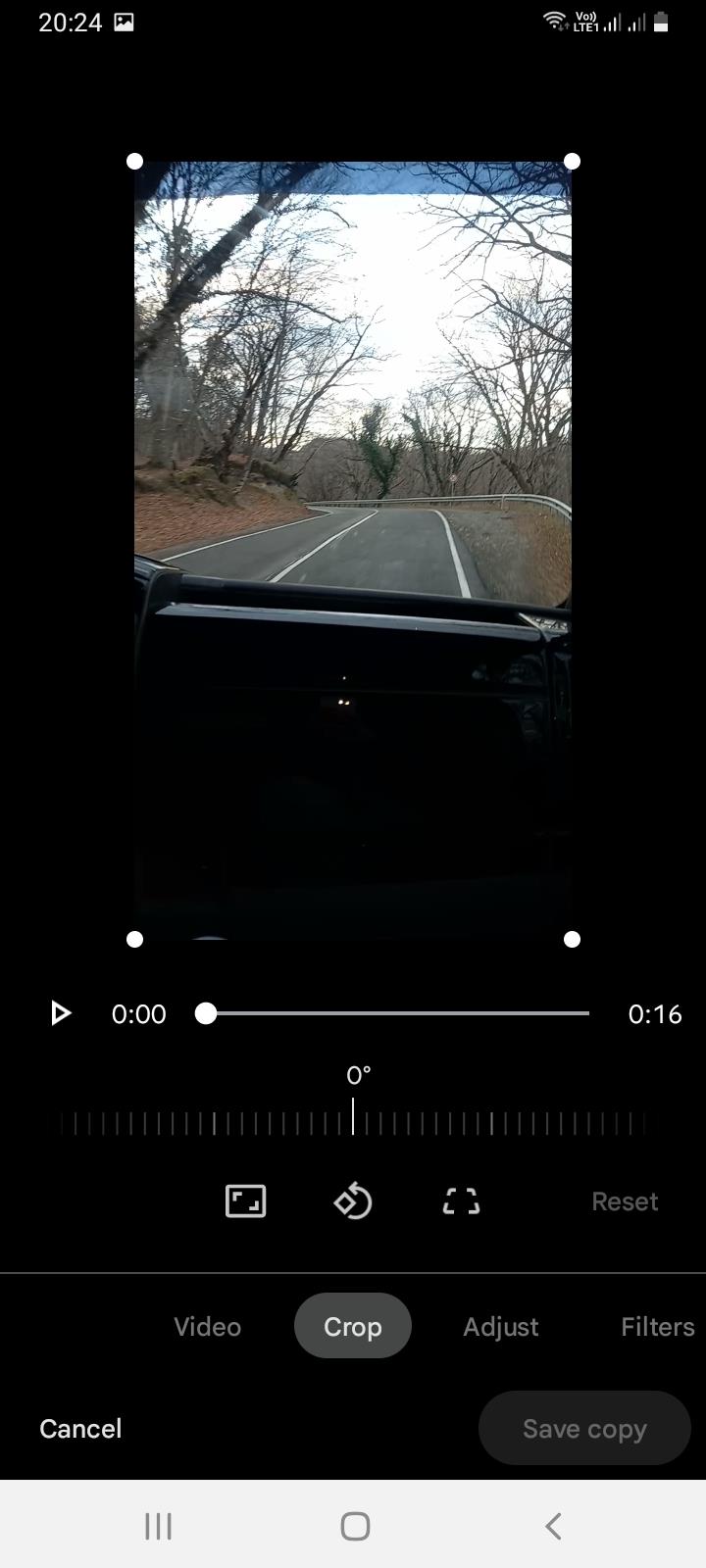Switch to the Video tab
706x1568 pixels.
point(207,1326)
